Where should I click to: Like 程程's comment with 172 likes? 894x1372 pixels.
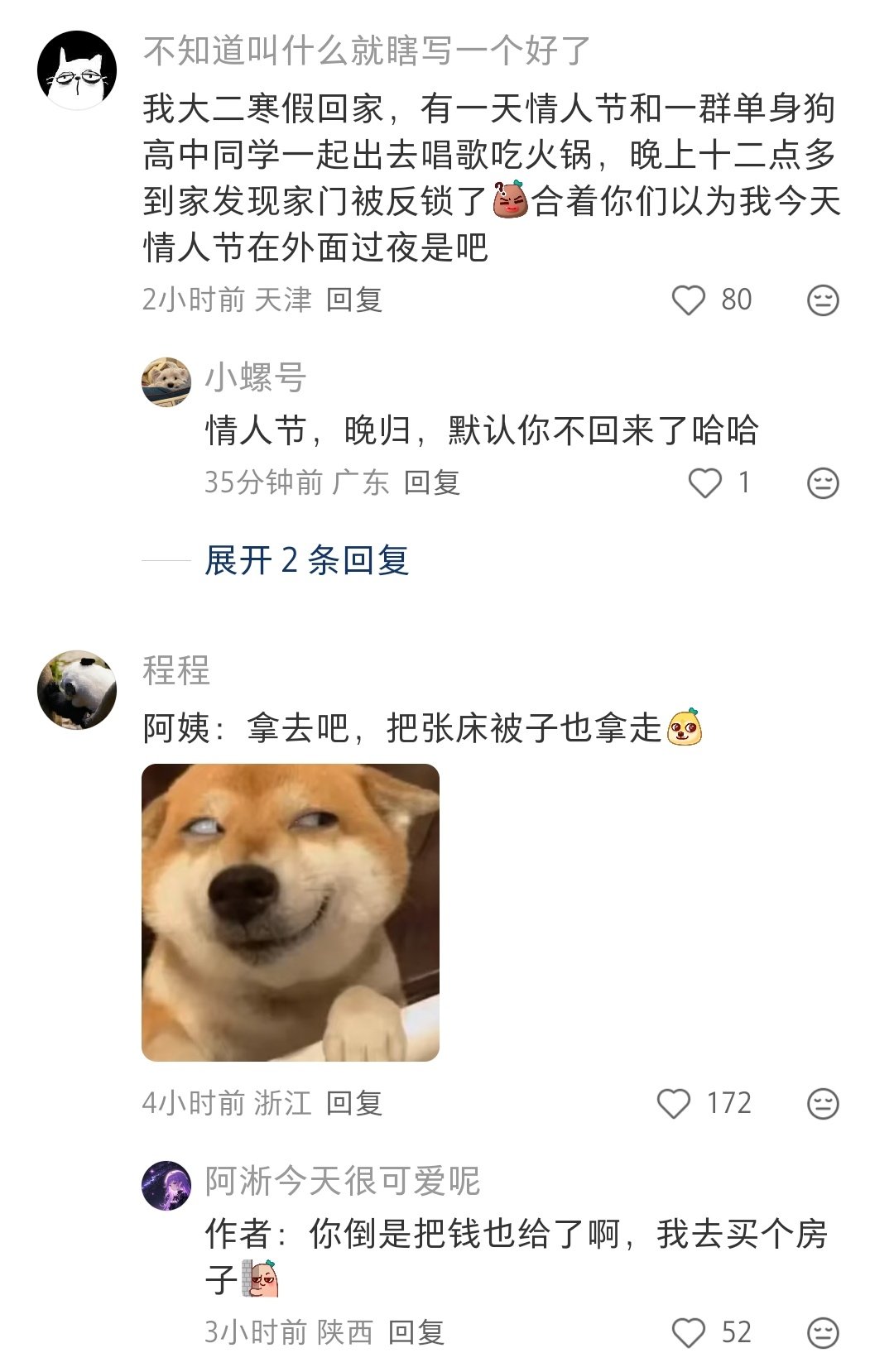674,1103
